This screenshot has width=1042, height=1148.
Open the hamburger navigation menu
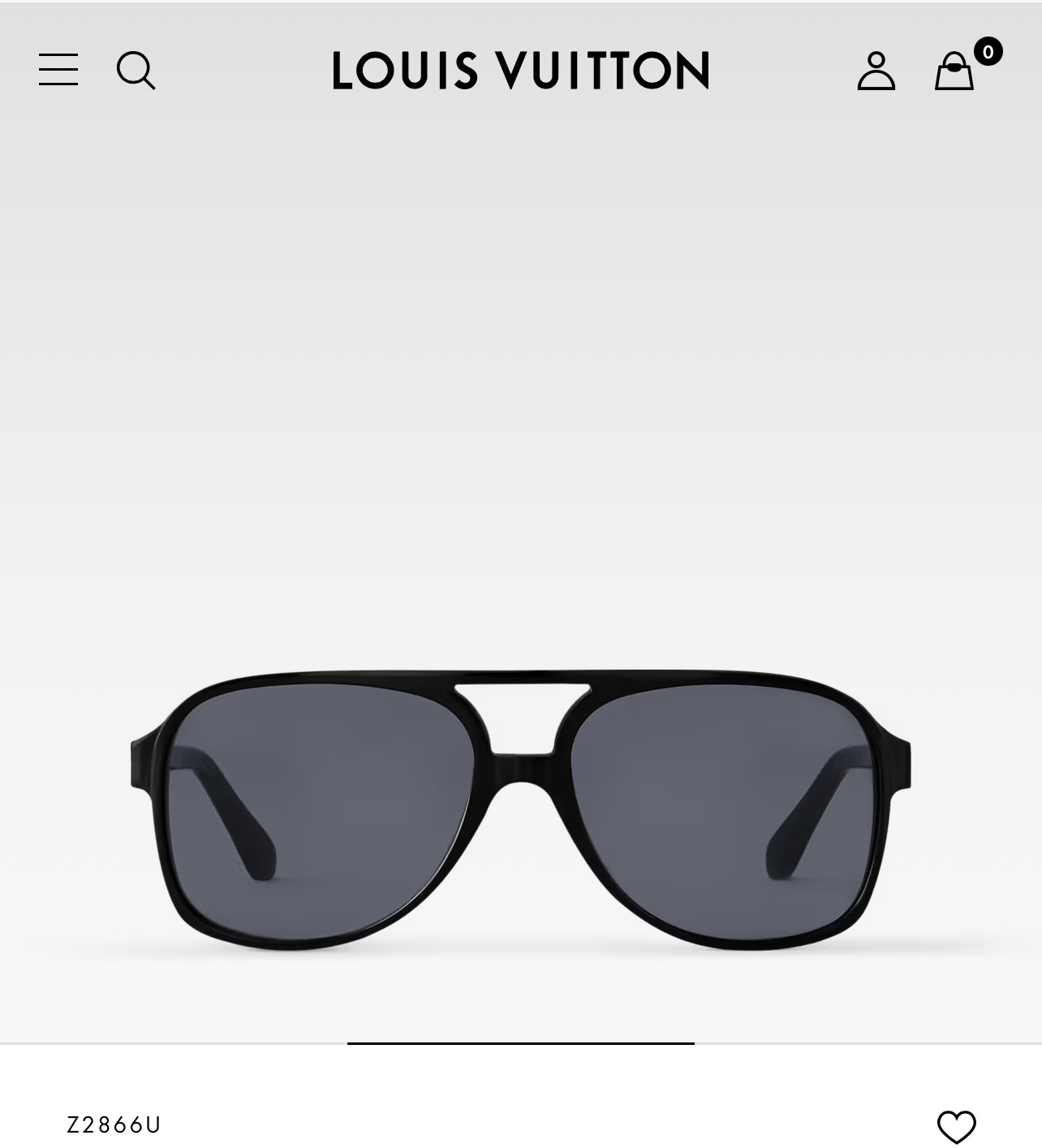pos(58,70)
